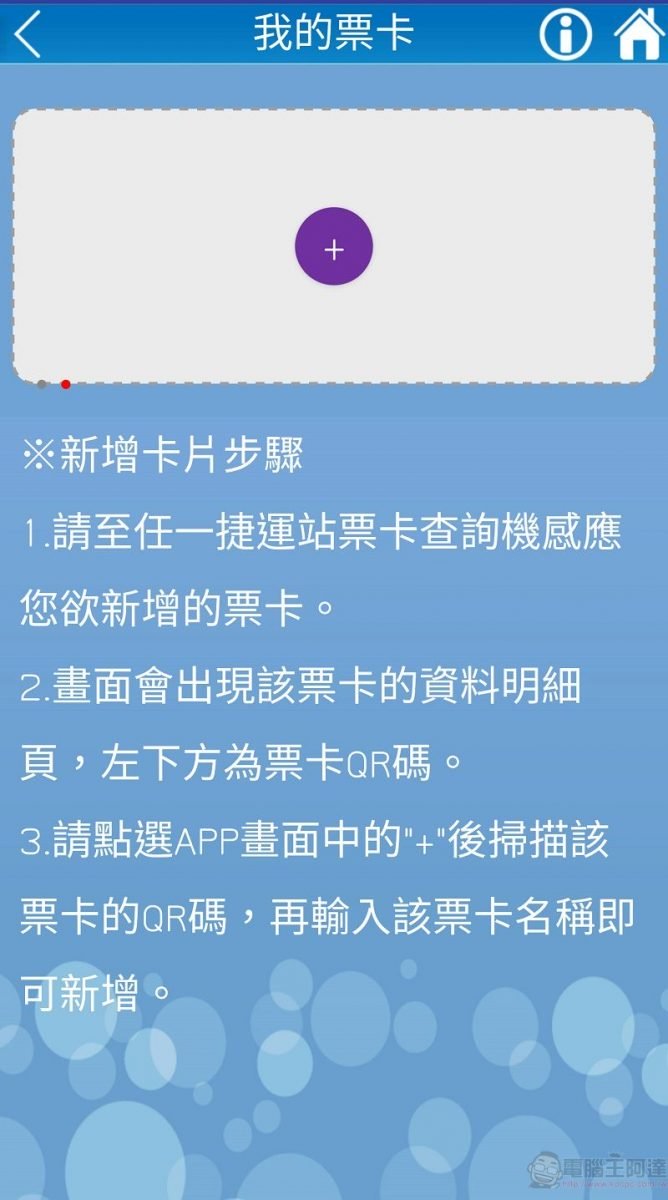Image resolution: width=668 pixels, height=1200 pixels.
Task: Tap the purple plus to add card
Action: point(334,247)
